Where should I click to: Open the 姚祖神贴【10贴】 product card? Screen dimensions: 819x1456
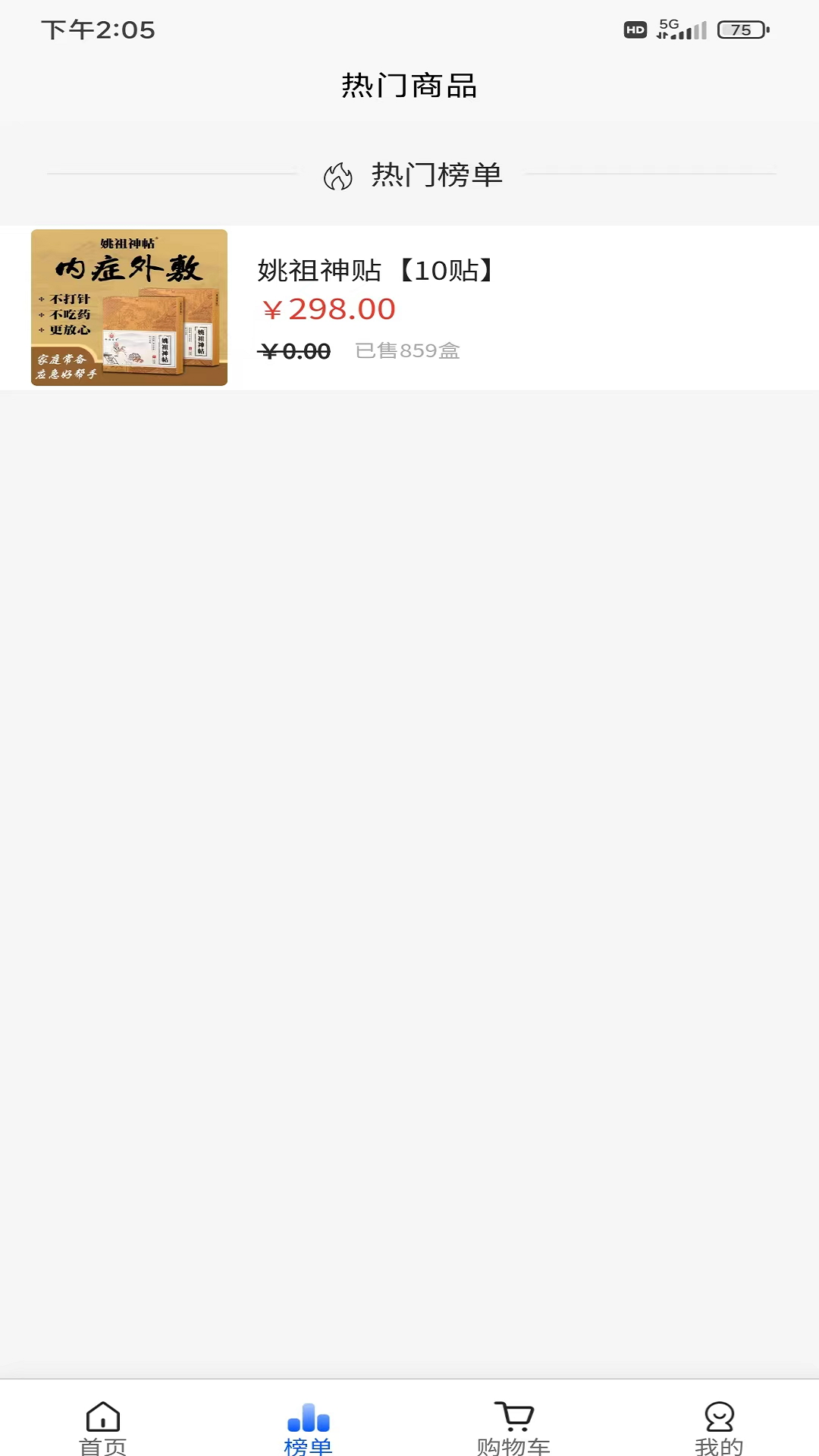click(409, 308)
